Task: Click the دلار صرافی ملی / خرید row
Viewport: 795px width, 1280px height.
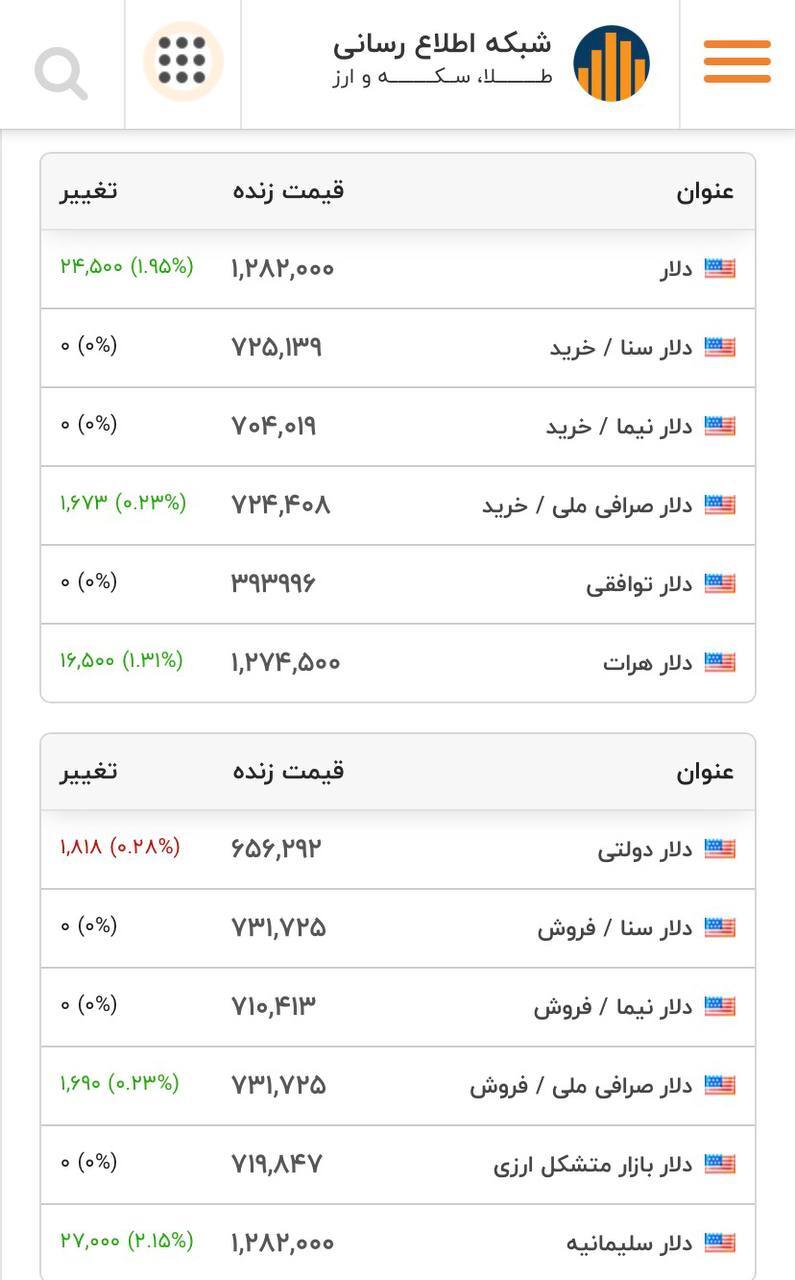Action: pos(590,503)
